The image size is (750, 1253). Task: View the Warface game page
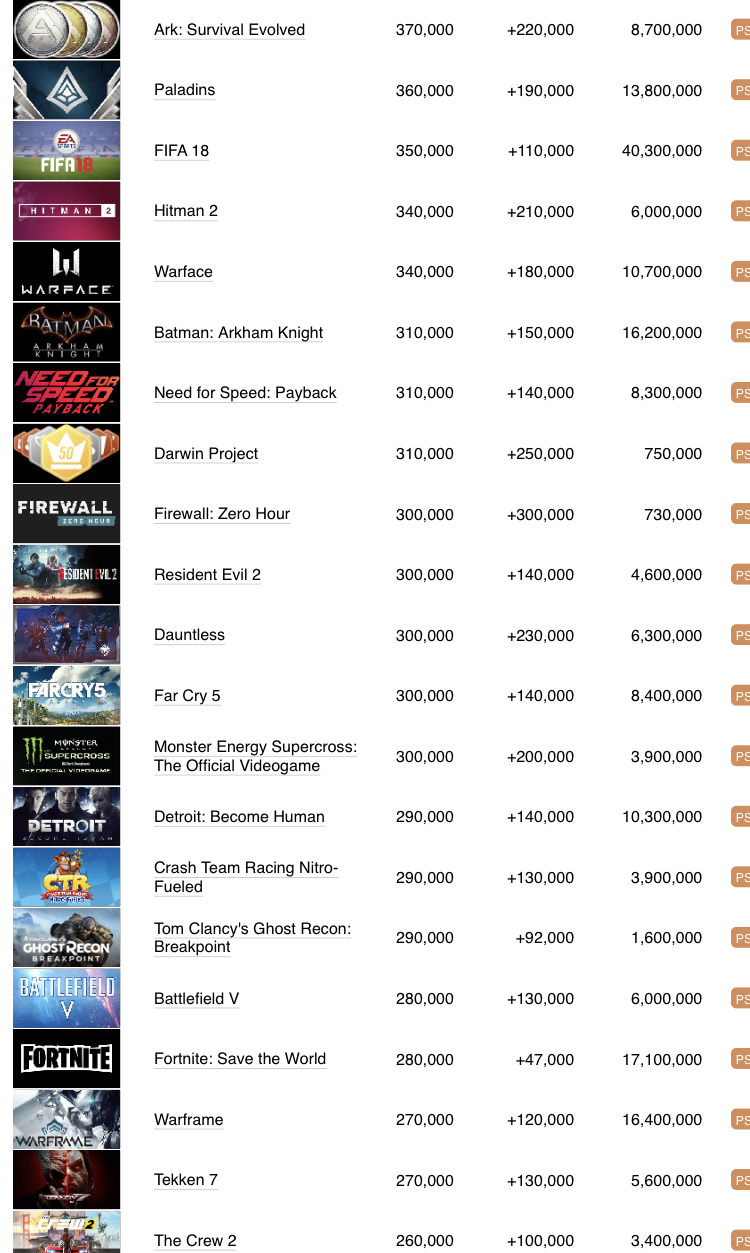tap(183, 272)
